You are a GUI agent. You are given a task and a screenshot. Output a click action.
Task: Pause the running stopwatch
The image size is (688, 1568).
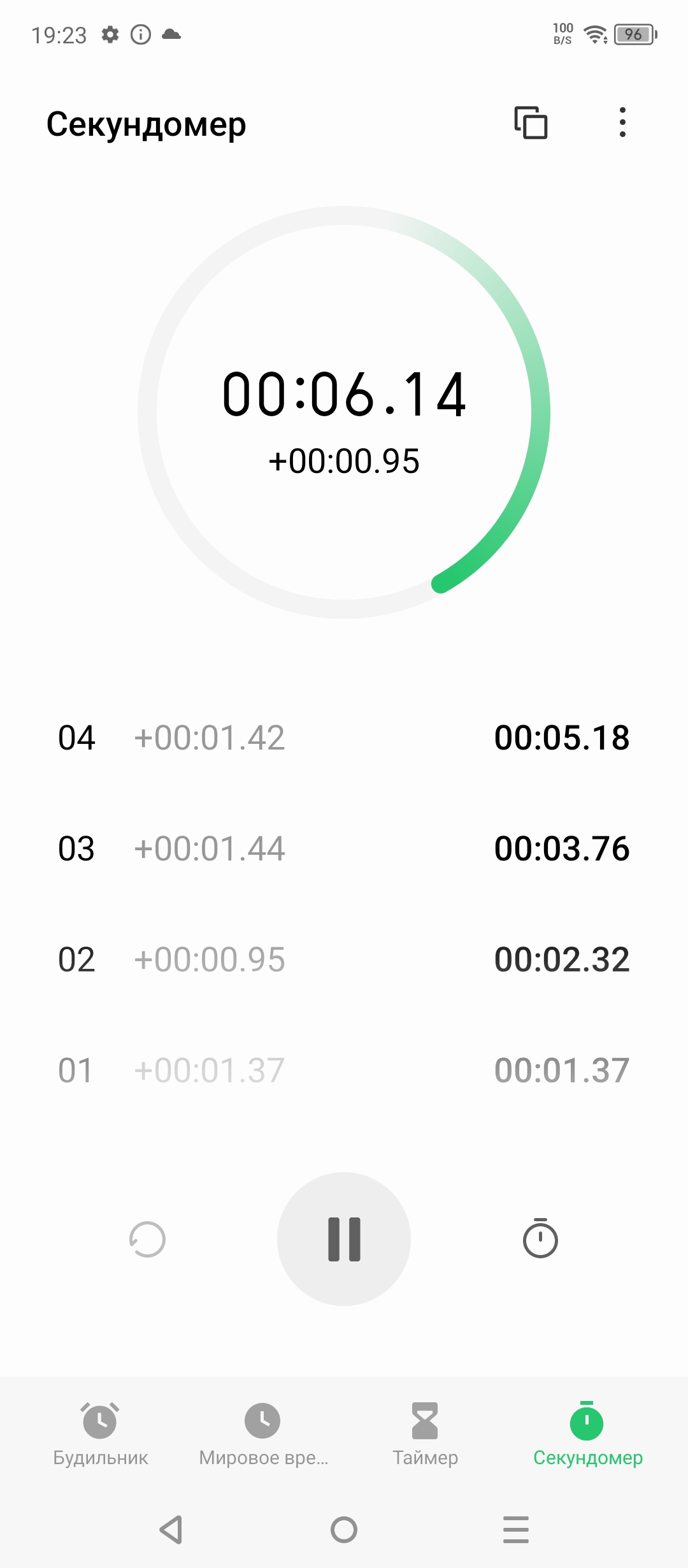click(344, 1239)
